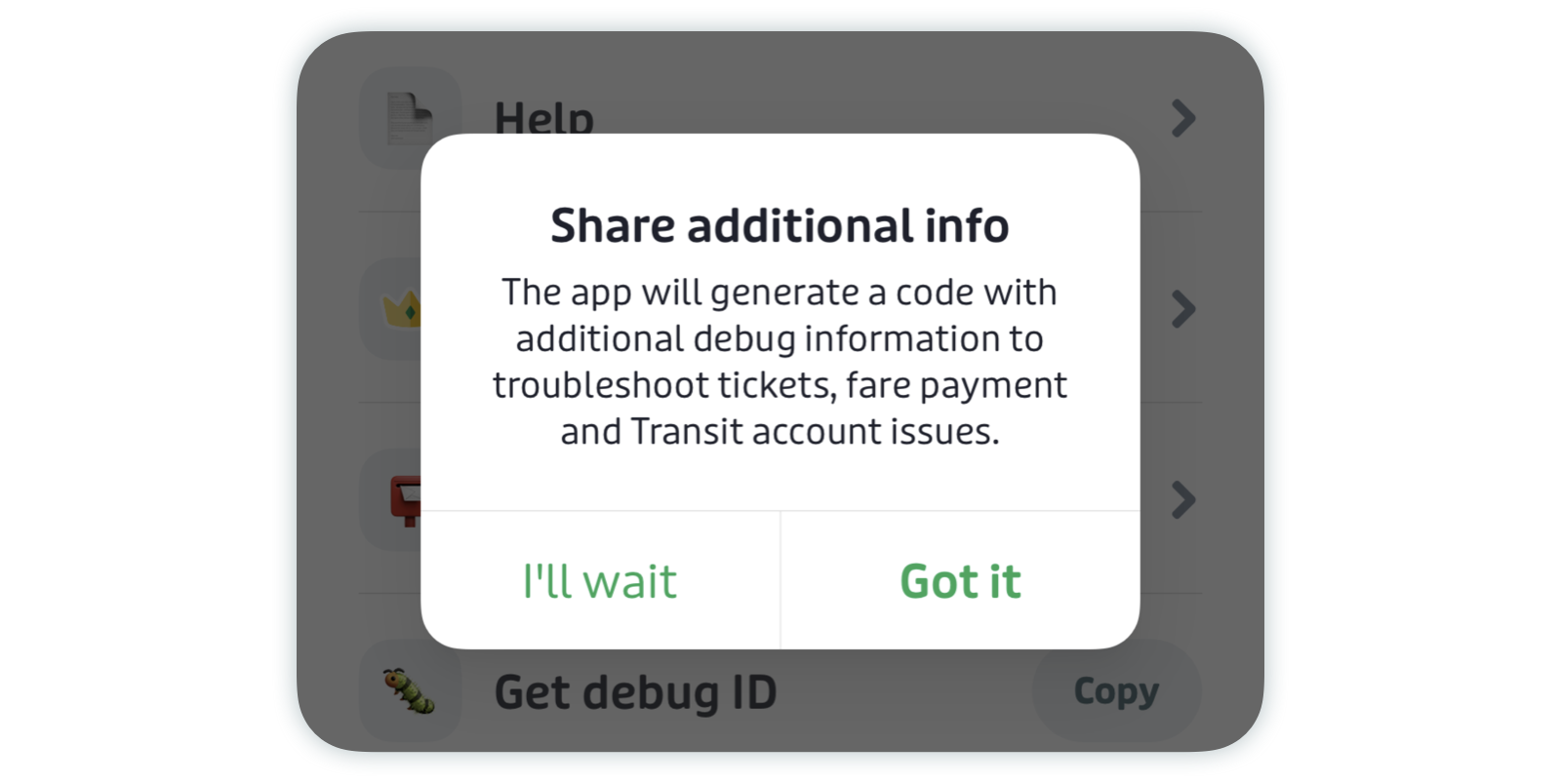The width and height of the screenshot is (1561, 784).
Task: Choose I'll wait in the dialog
Action: pyautogui.click(x=600, y=581)
